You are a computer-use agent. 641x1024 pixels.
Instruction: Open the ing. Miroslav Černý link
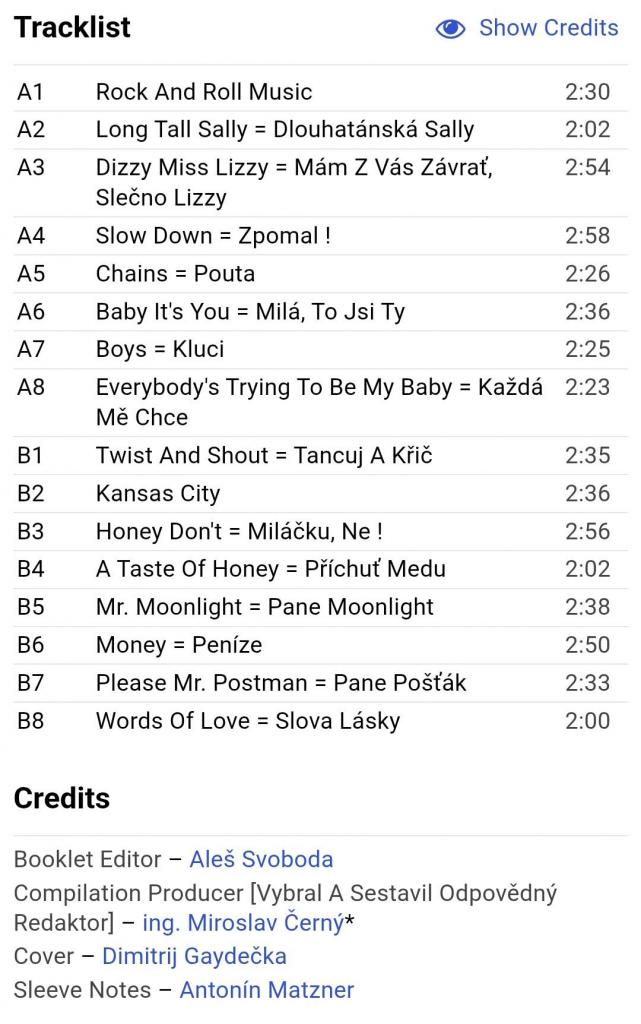(x=243, y=923)
